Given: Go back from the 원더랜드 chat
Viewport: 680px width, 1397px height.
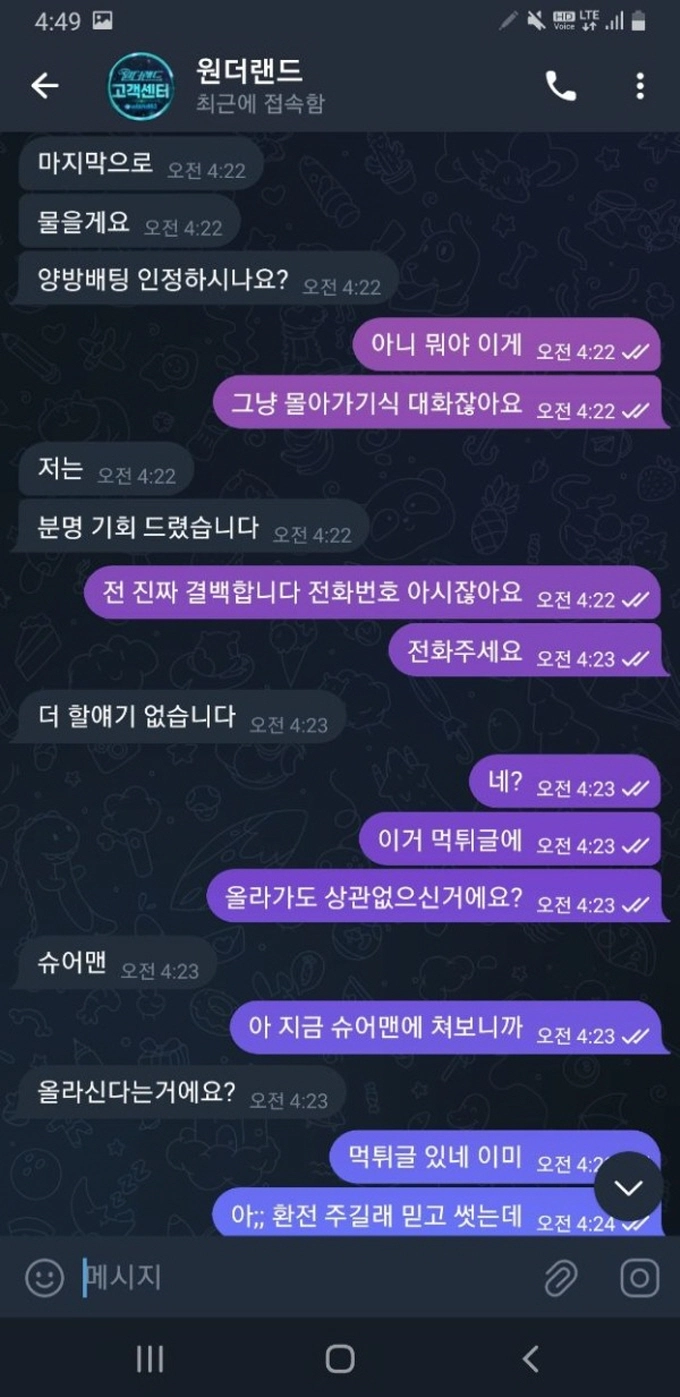Looking at the screenshot, I should (x=45, y=87).
